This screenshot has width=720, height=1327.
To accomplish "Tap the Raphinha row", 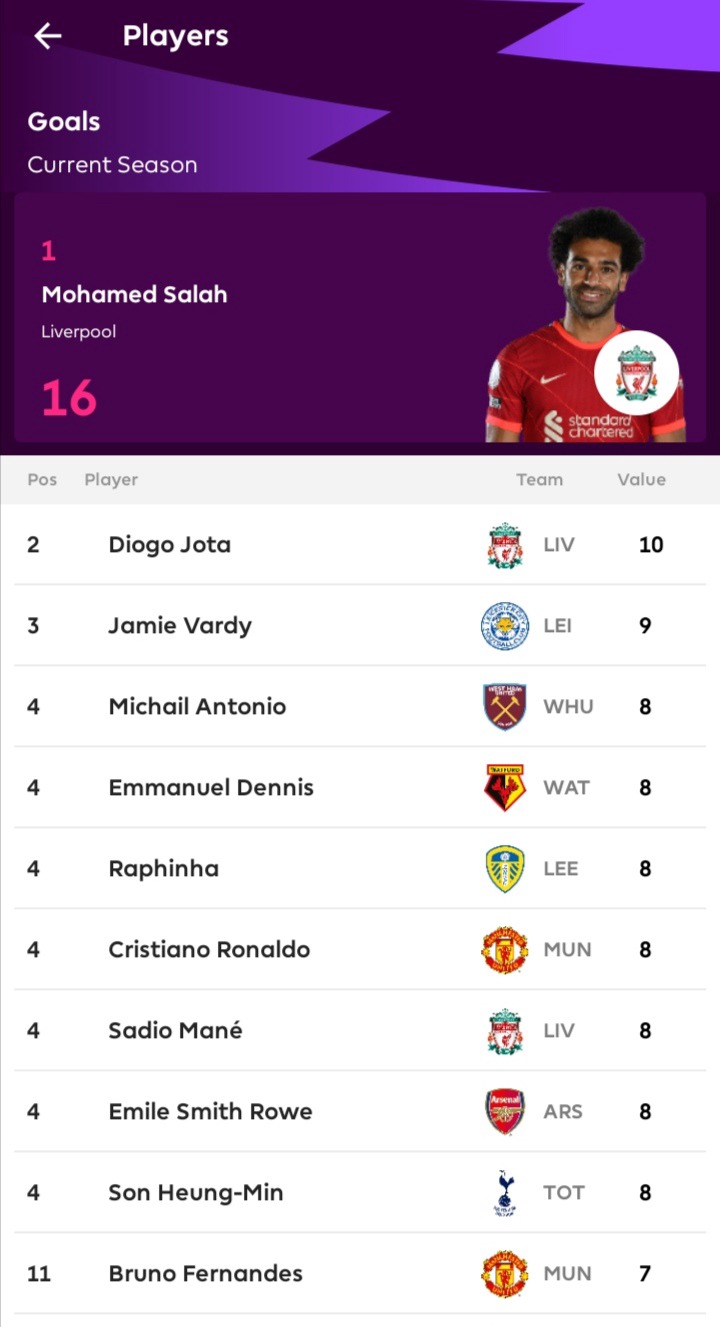I will tap(360, 869).
